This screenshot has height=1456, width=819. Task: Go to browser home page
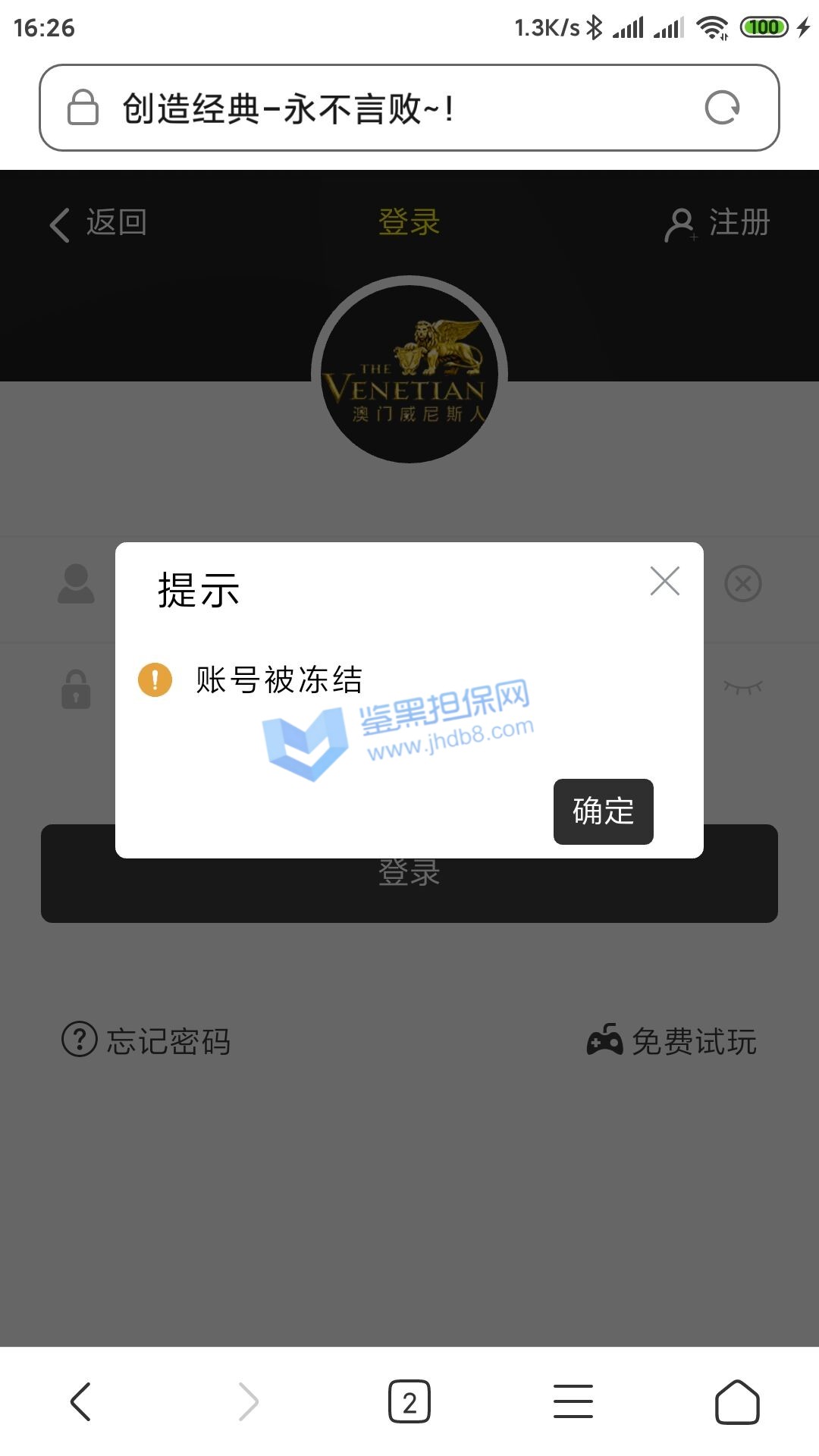coord(737,1401)
